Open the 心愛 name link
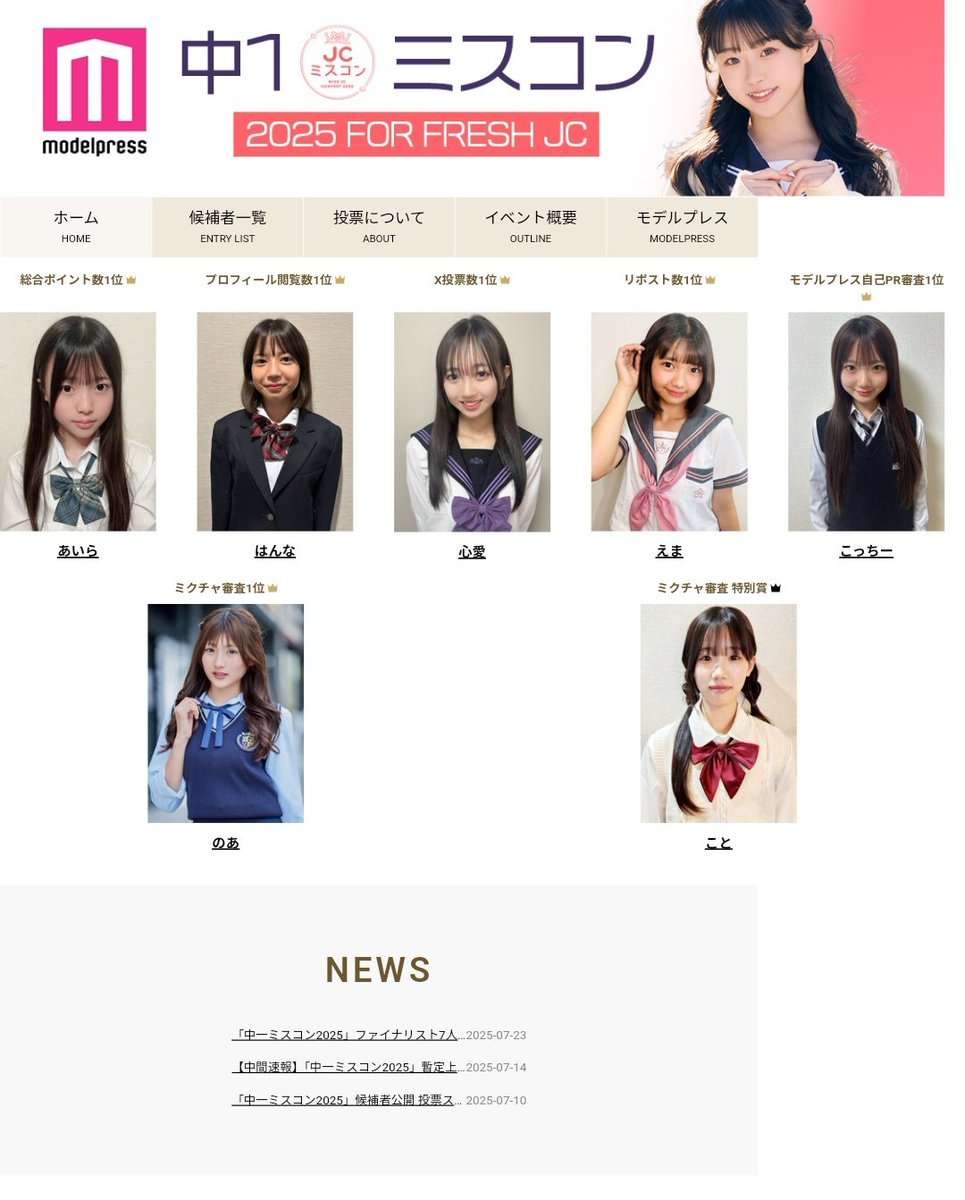965x1200 pixels. click(472, 552)
